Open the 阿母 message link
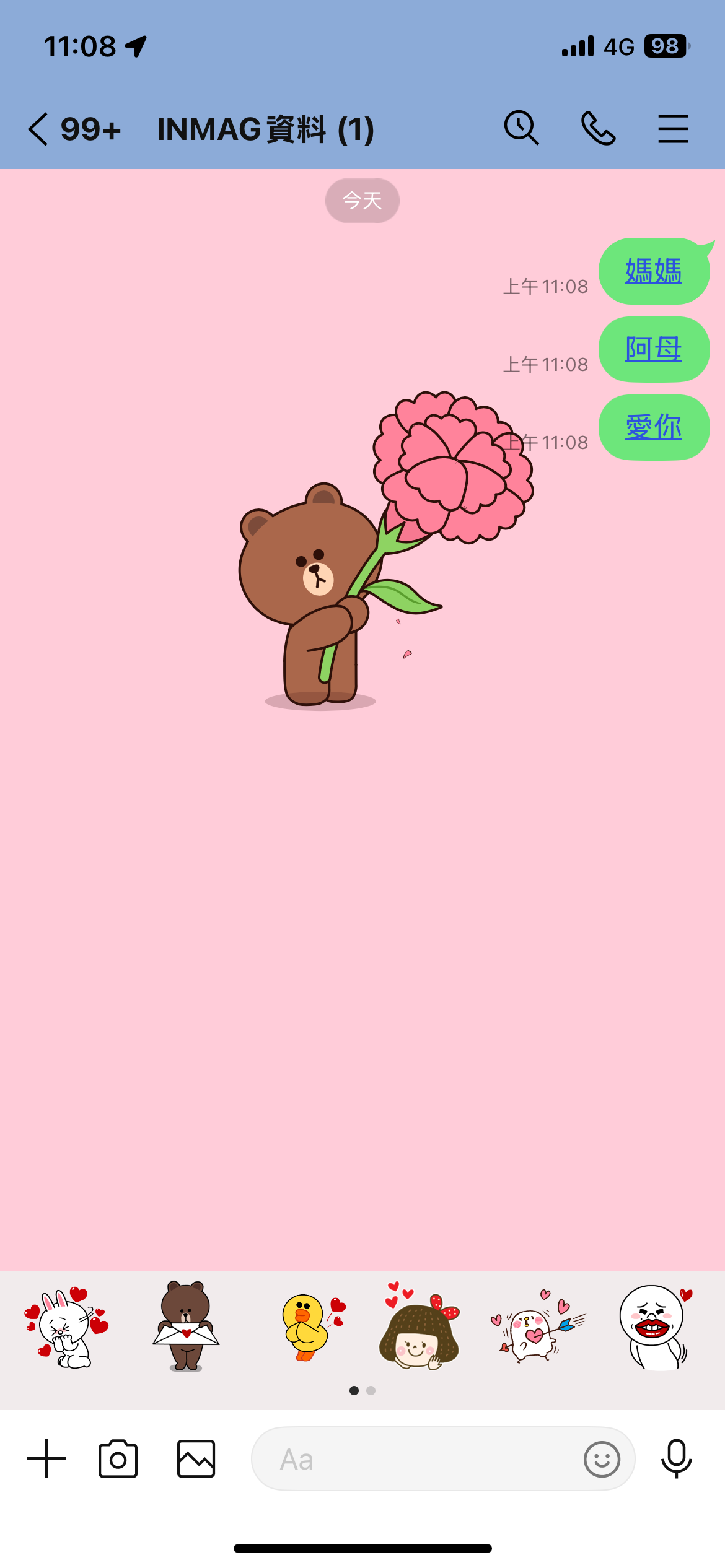The height and width of the screenshot is (1568, 725). 653,349
